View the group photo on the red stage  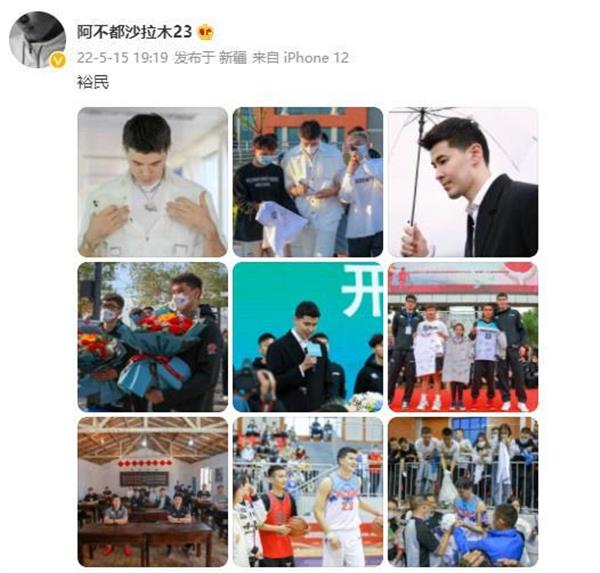(463, 337)
